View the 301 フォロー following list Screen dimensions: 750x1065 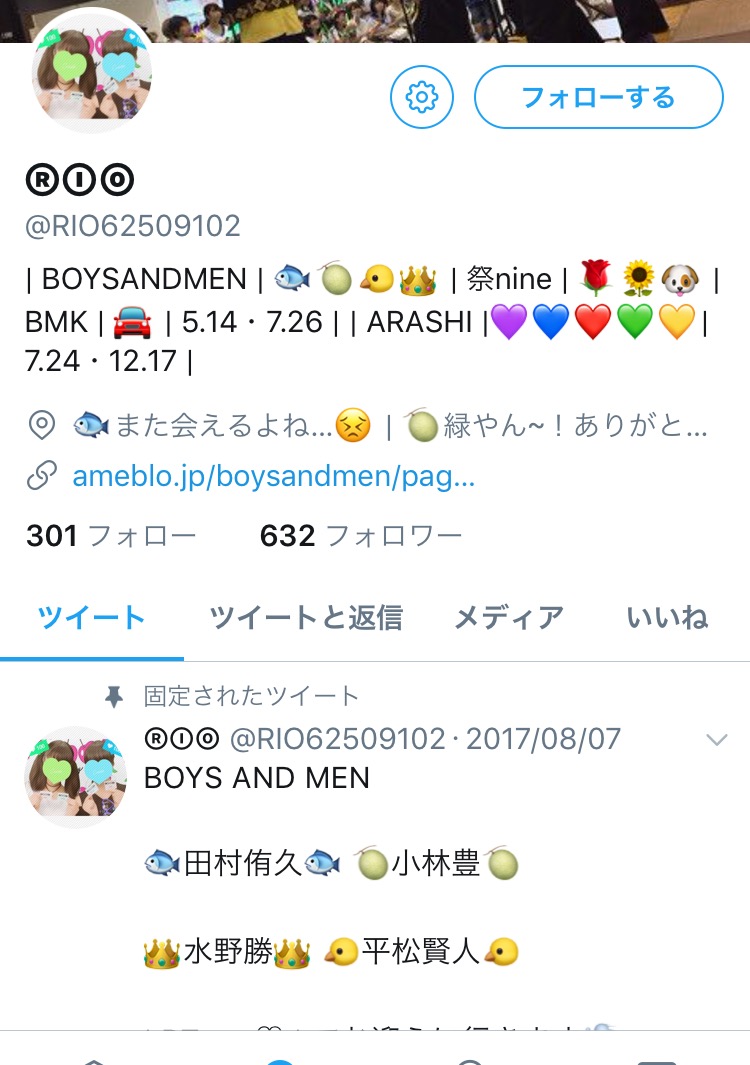pyautogui.click(x=111, y=537)
